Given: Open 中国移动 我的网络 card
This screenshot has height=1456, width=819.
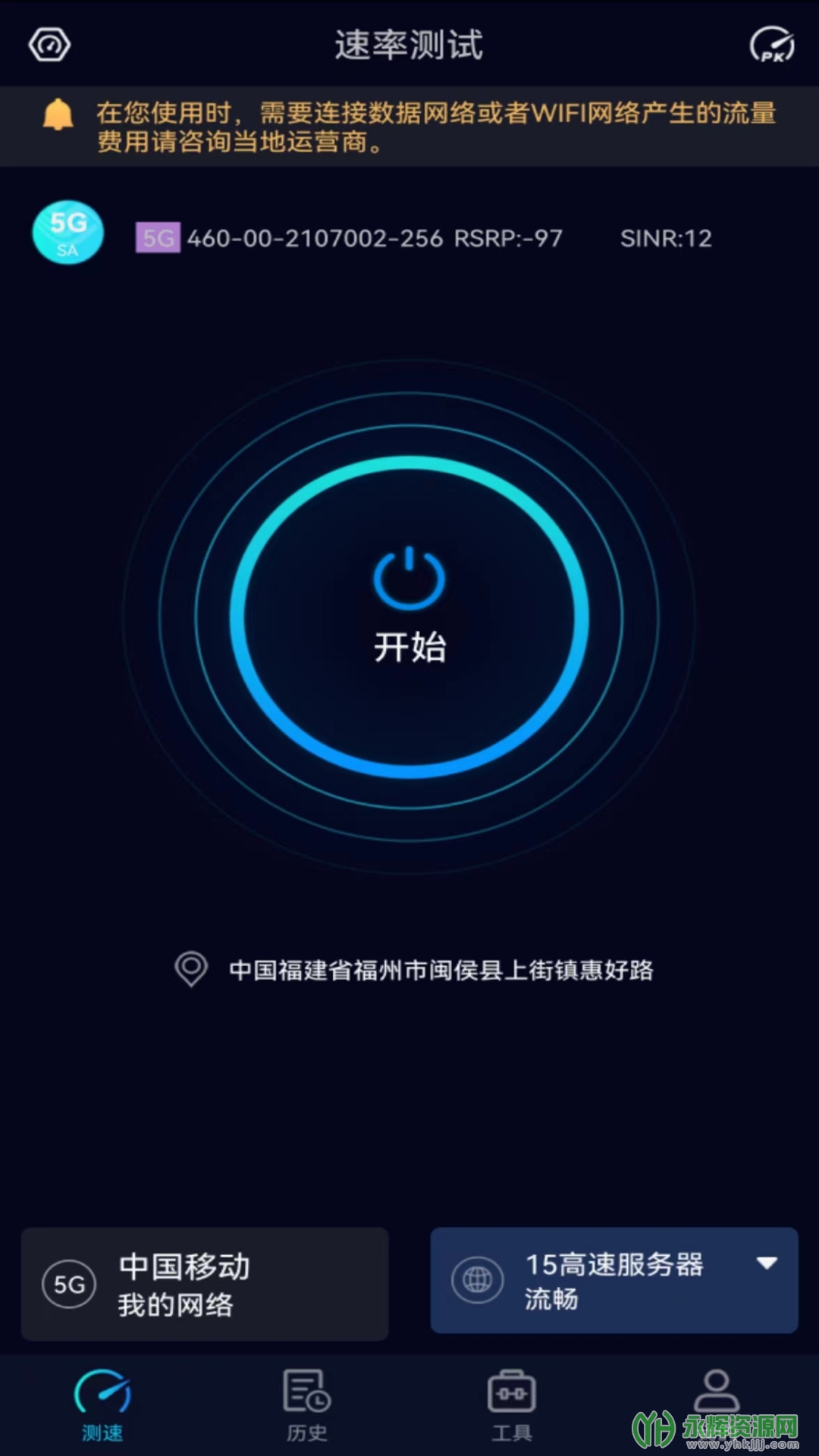Looking at the screenshot, I should tap(205, 1284).
